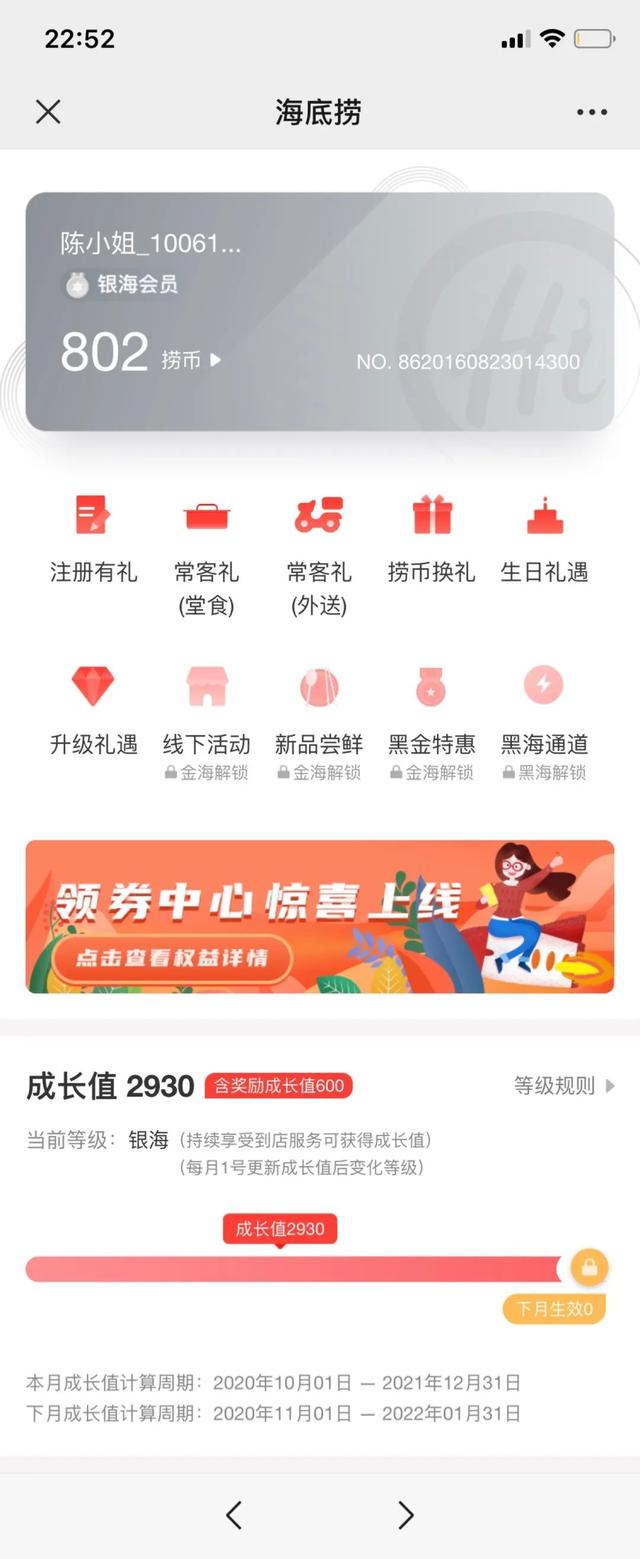Open the 注册有礼 benefit
The height and width of the screenshot is (1559, 640).
click(94, 542)
